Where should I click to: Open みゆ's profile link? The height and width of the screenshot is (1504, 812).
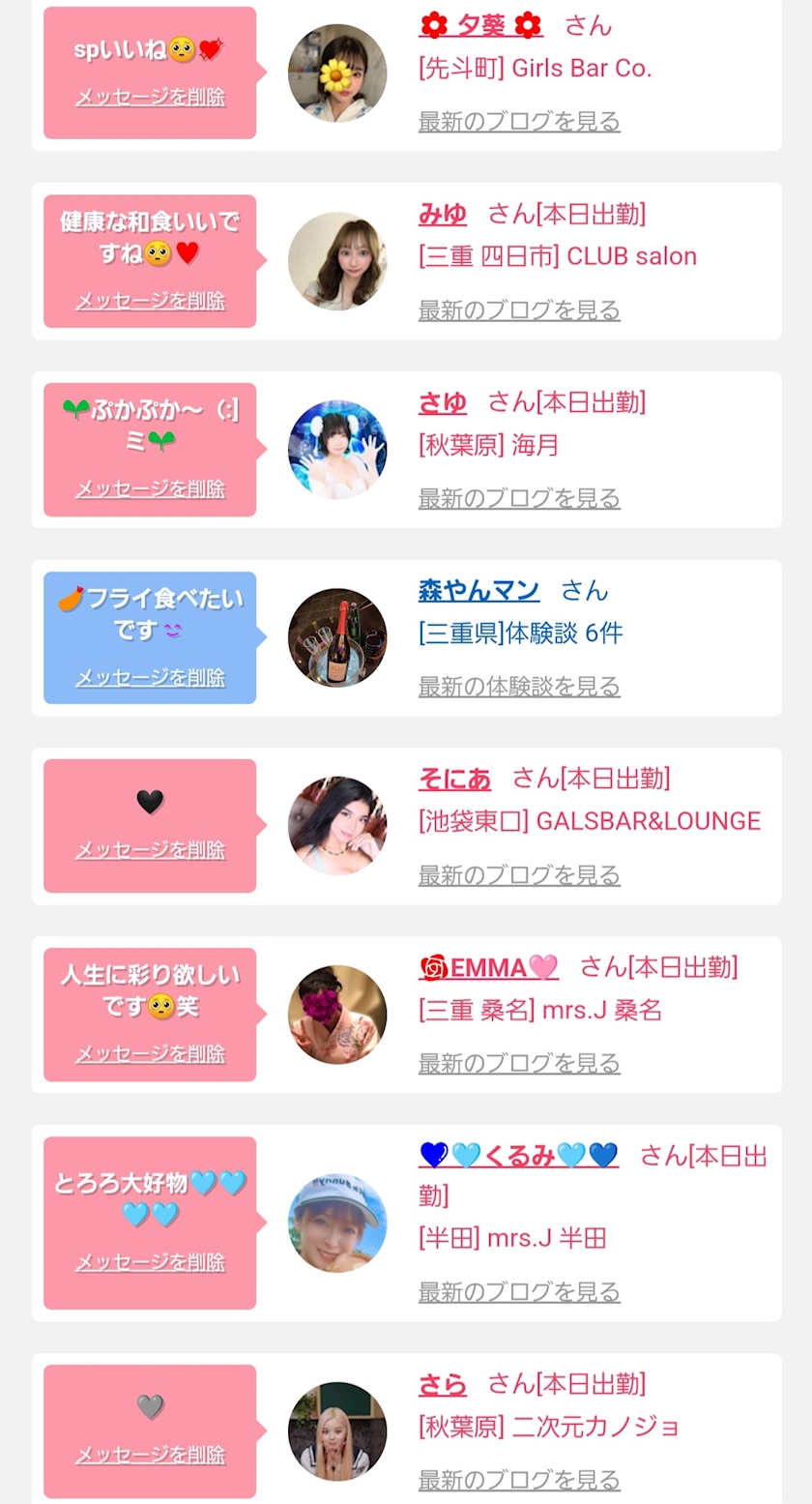(x=443, y=214)
